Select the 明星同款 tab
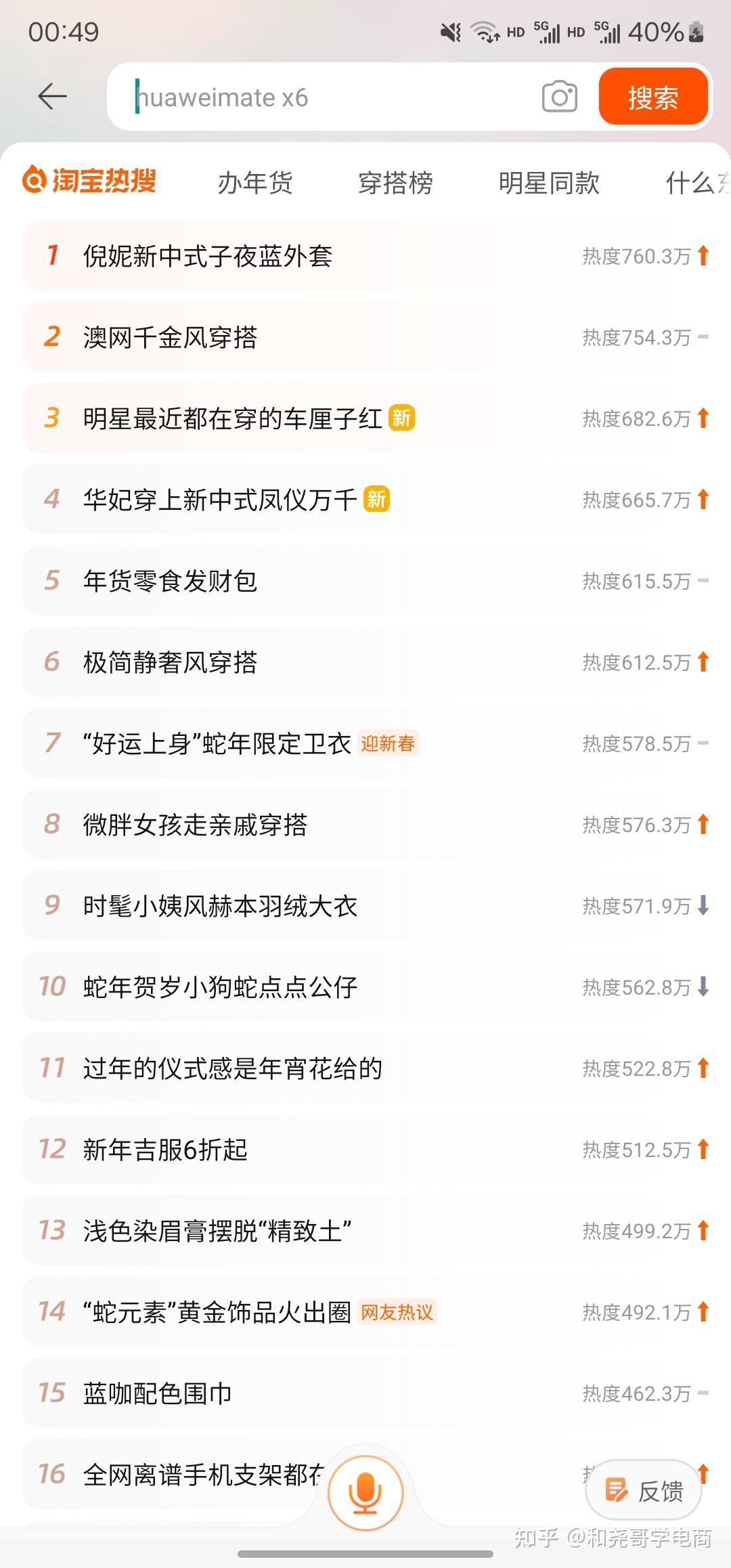The width and height of the screenshot is (731, 1568). (x=549, y=183)
